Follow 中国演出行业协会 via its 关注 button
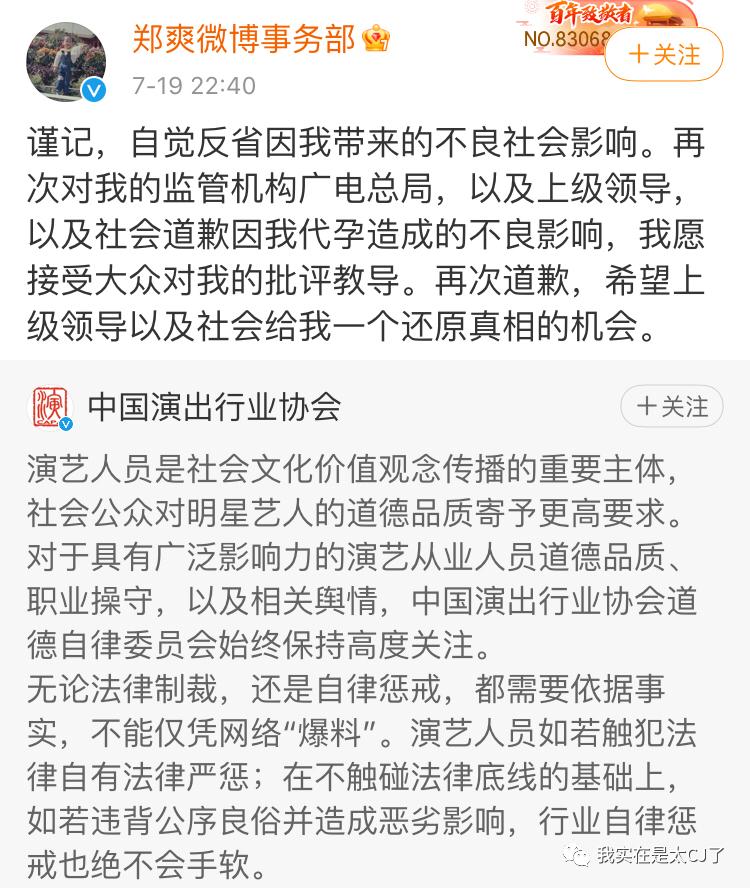This screenshot has height=888, width=750. pos(671,406)
